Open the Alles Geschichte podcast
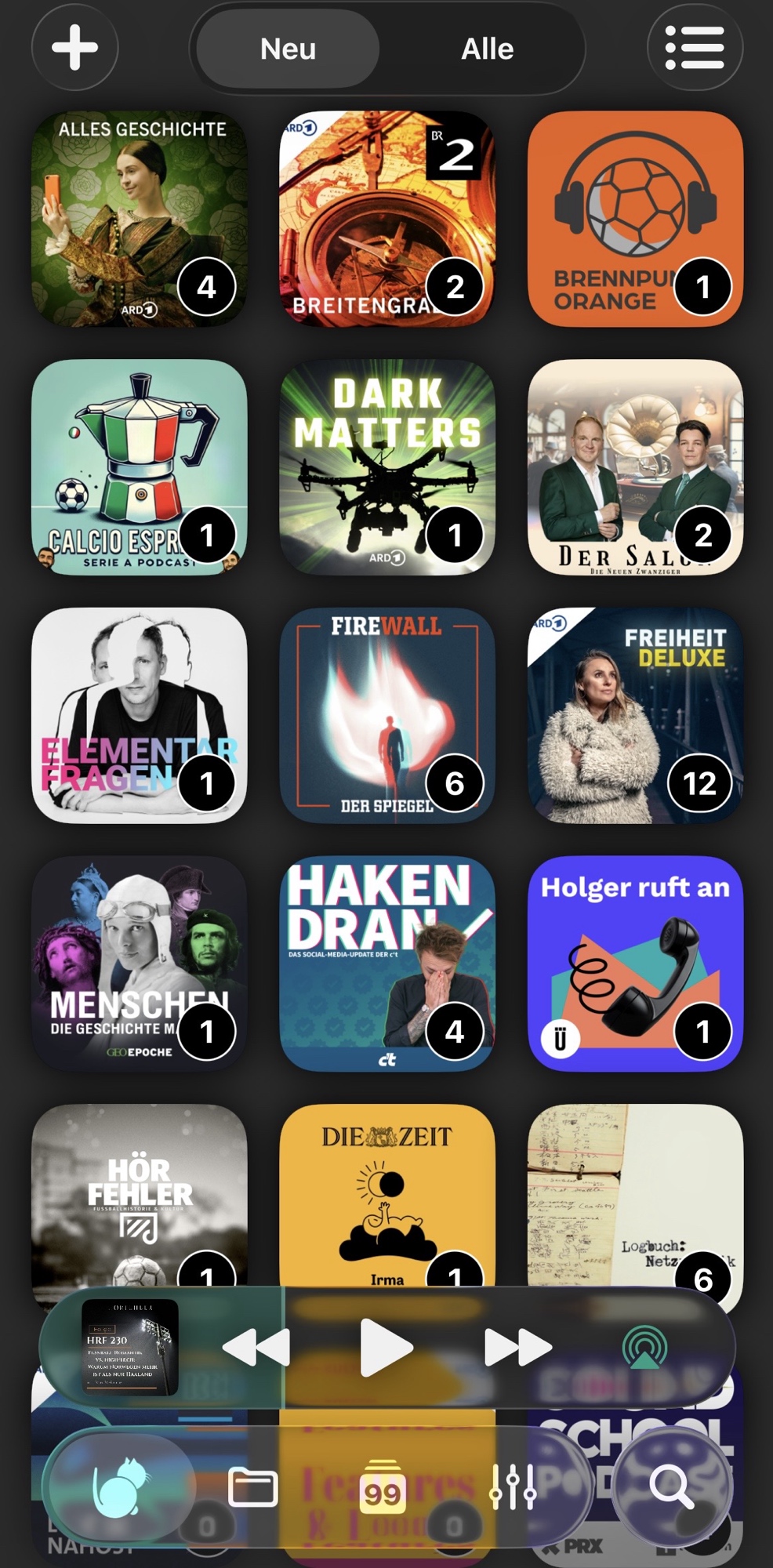This screenshot has width=773, height=1568. pyautogui.click(x=139, y=219)
